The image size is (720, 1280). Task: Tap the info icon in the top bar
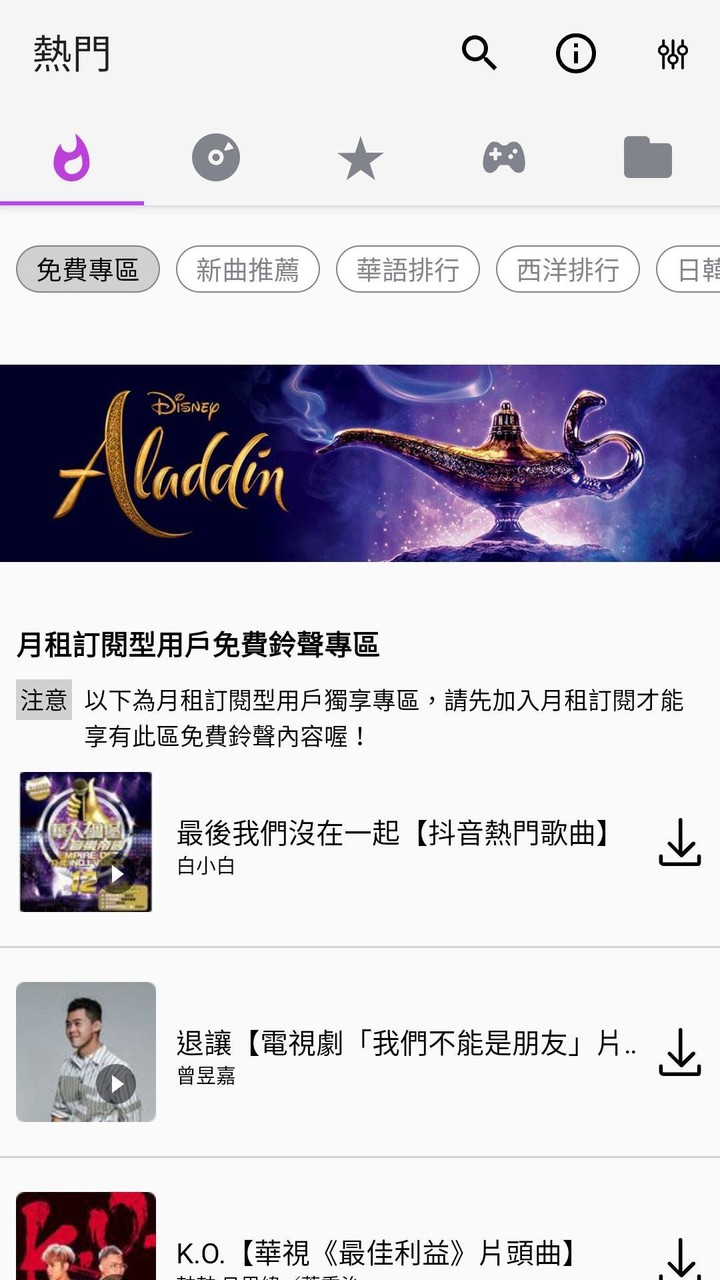click(575, 54)
